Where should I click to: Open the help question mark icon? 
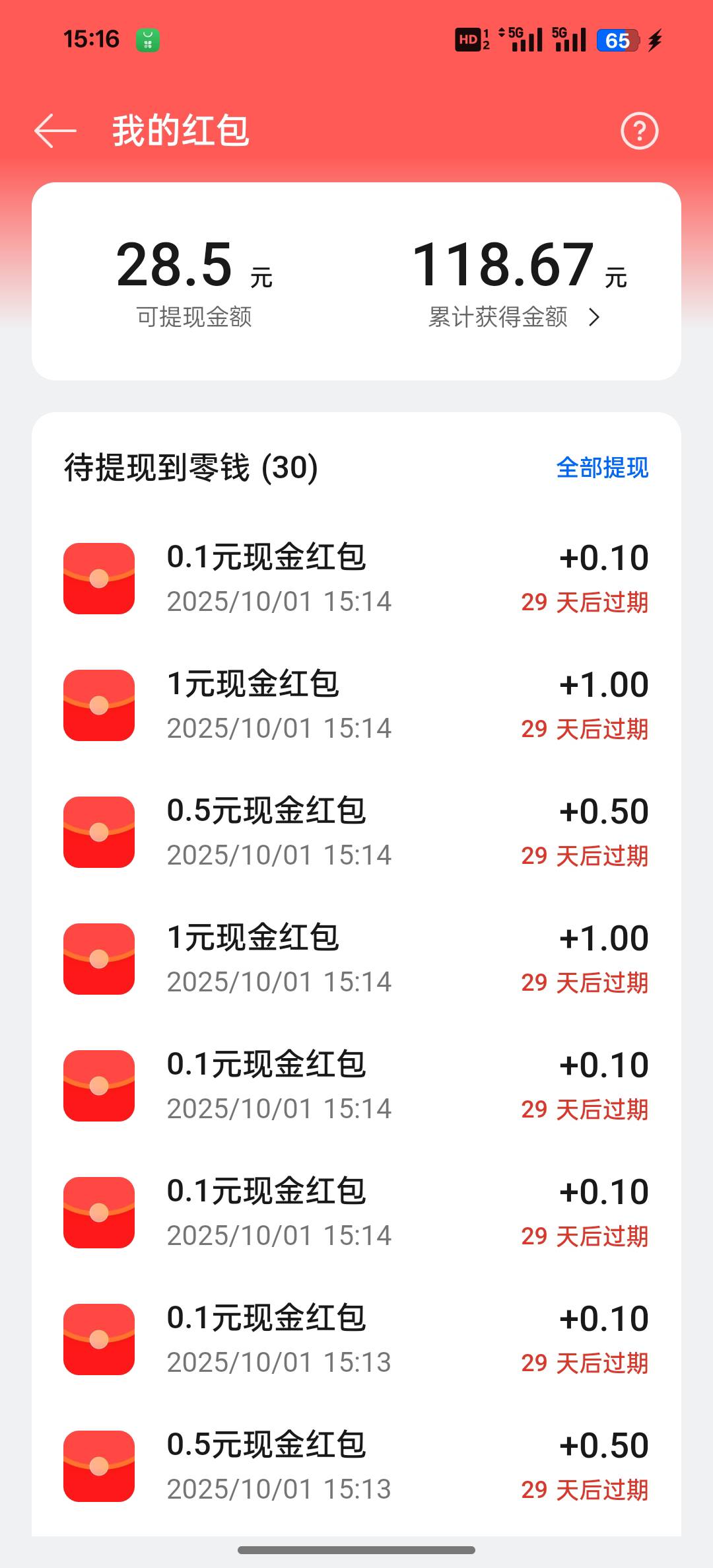pos(639,131)
